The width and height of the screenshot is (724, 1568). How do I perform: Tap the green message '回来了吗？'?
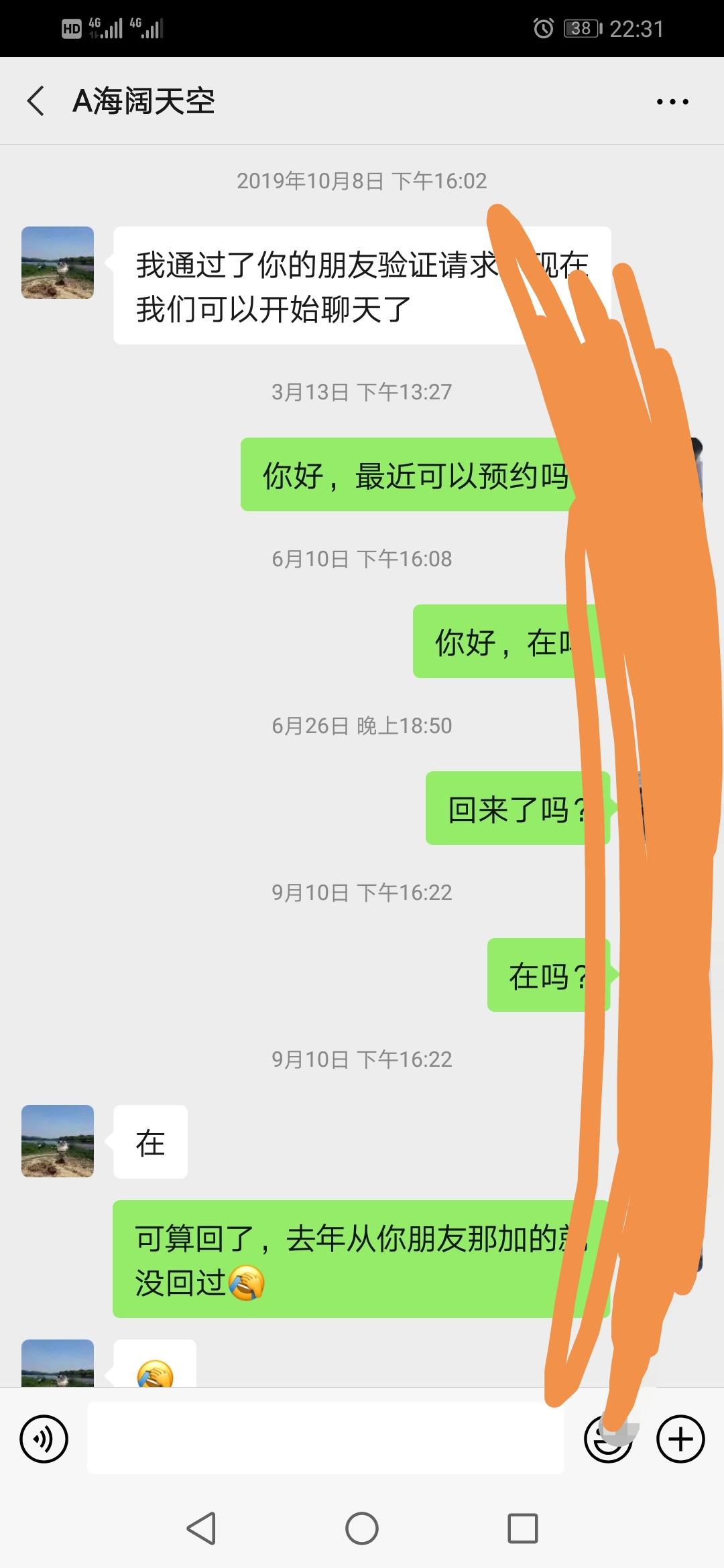[516, 809]
